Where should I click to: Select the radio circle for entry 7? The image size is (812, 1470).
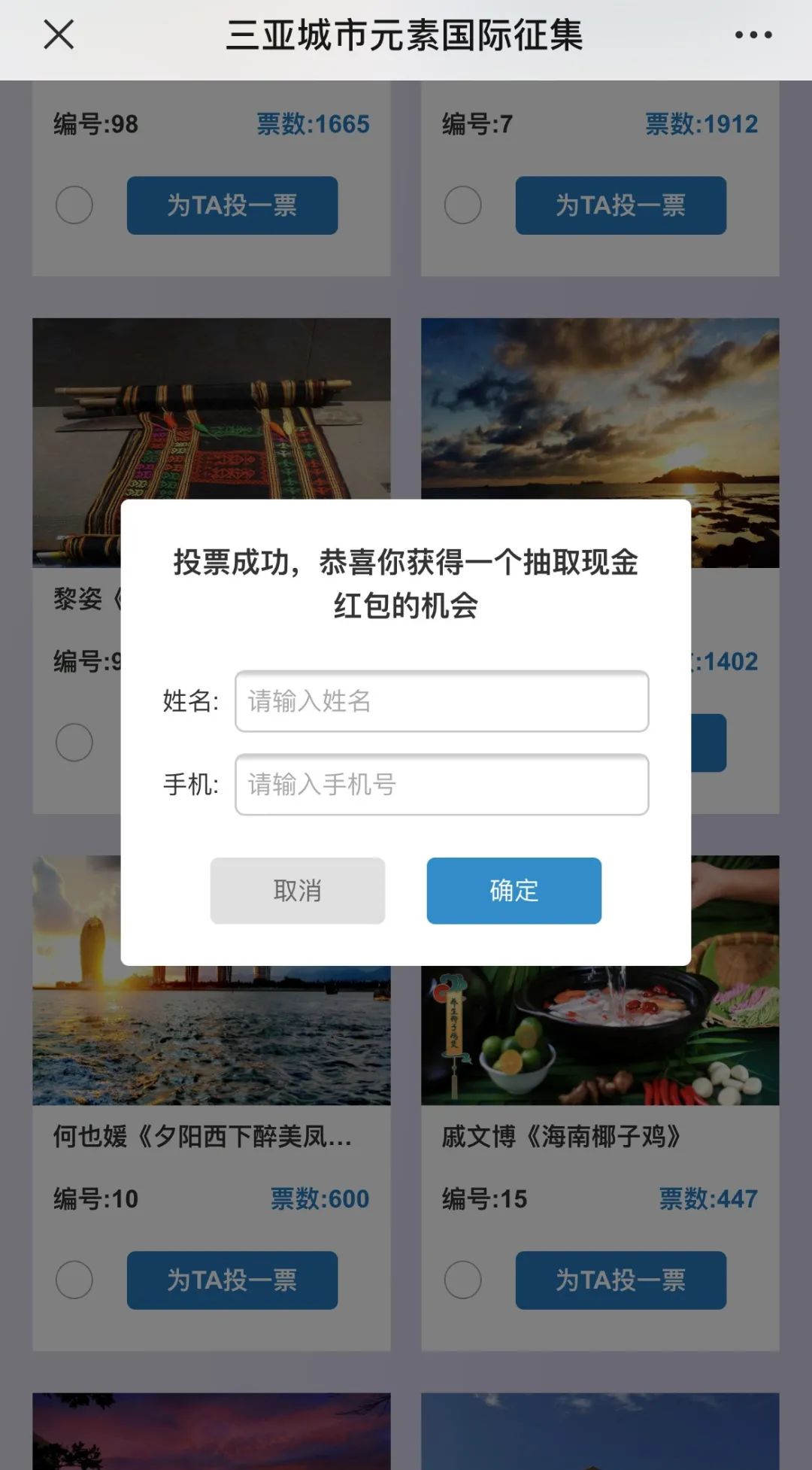pyautogui.click(x=463, y=205)
